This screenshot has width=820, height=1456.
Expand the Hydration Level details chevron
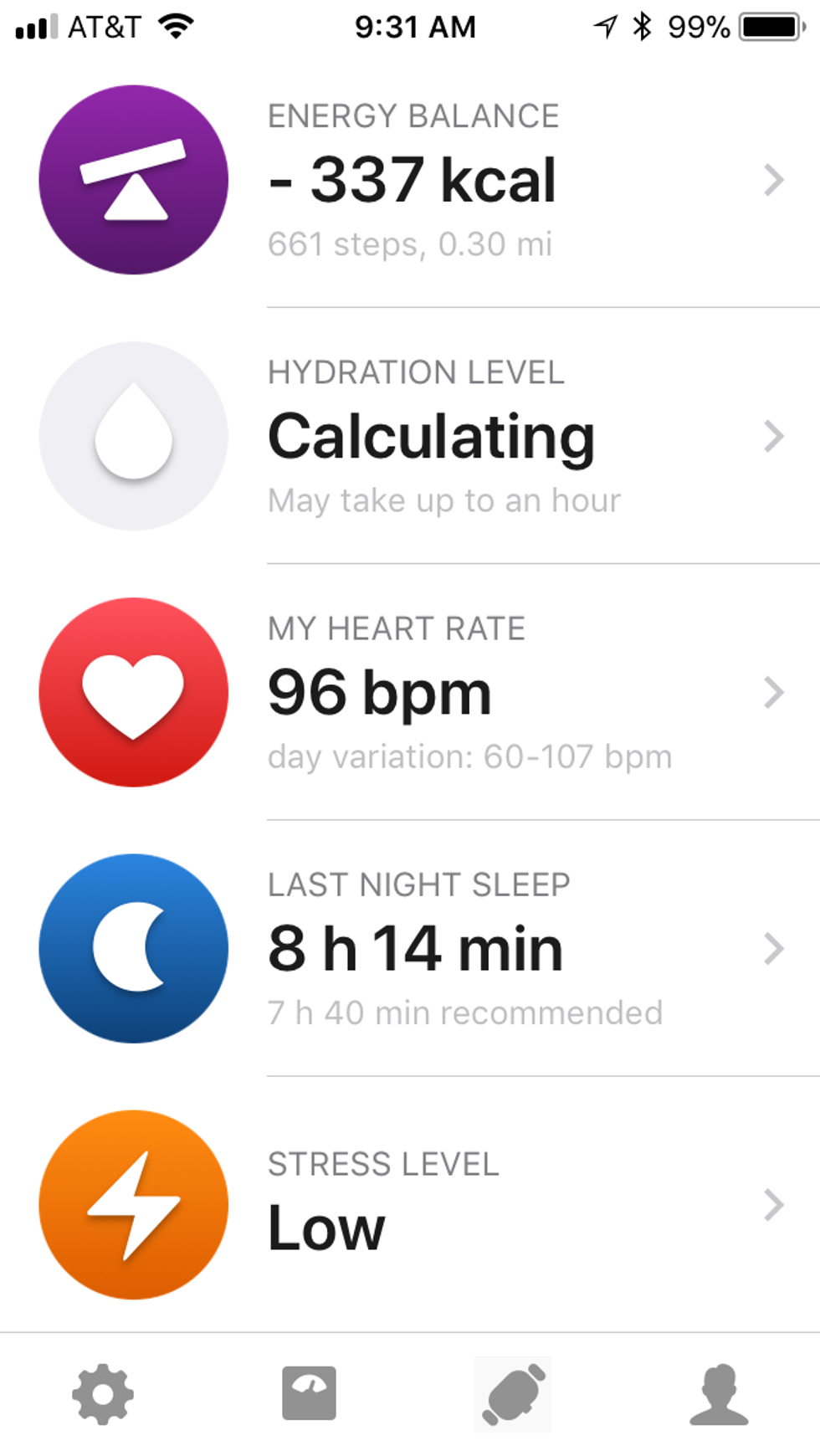774,437
